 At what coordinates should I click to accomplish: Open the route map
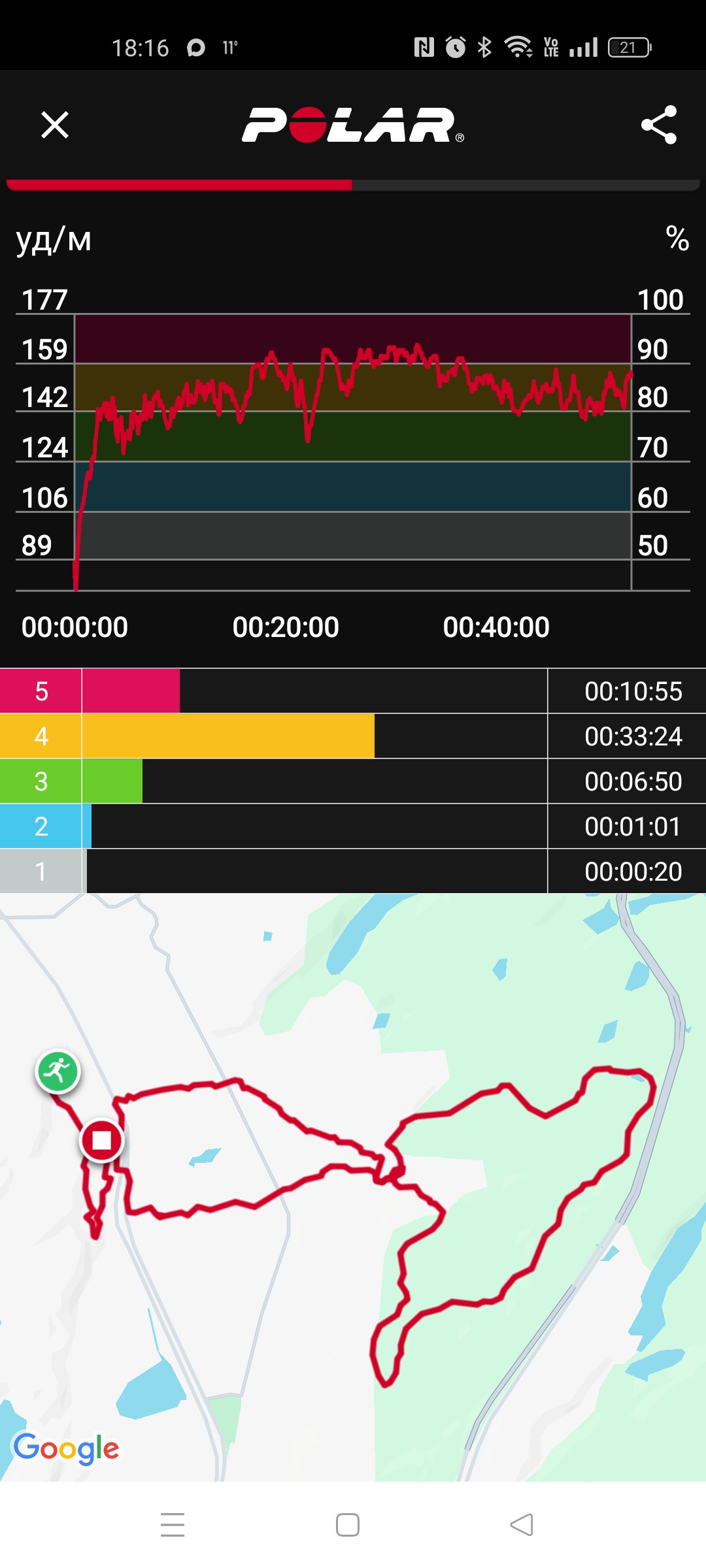(x=353, y=1187)
